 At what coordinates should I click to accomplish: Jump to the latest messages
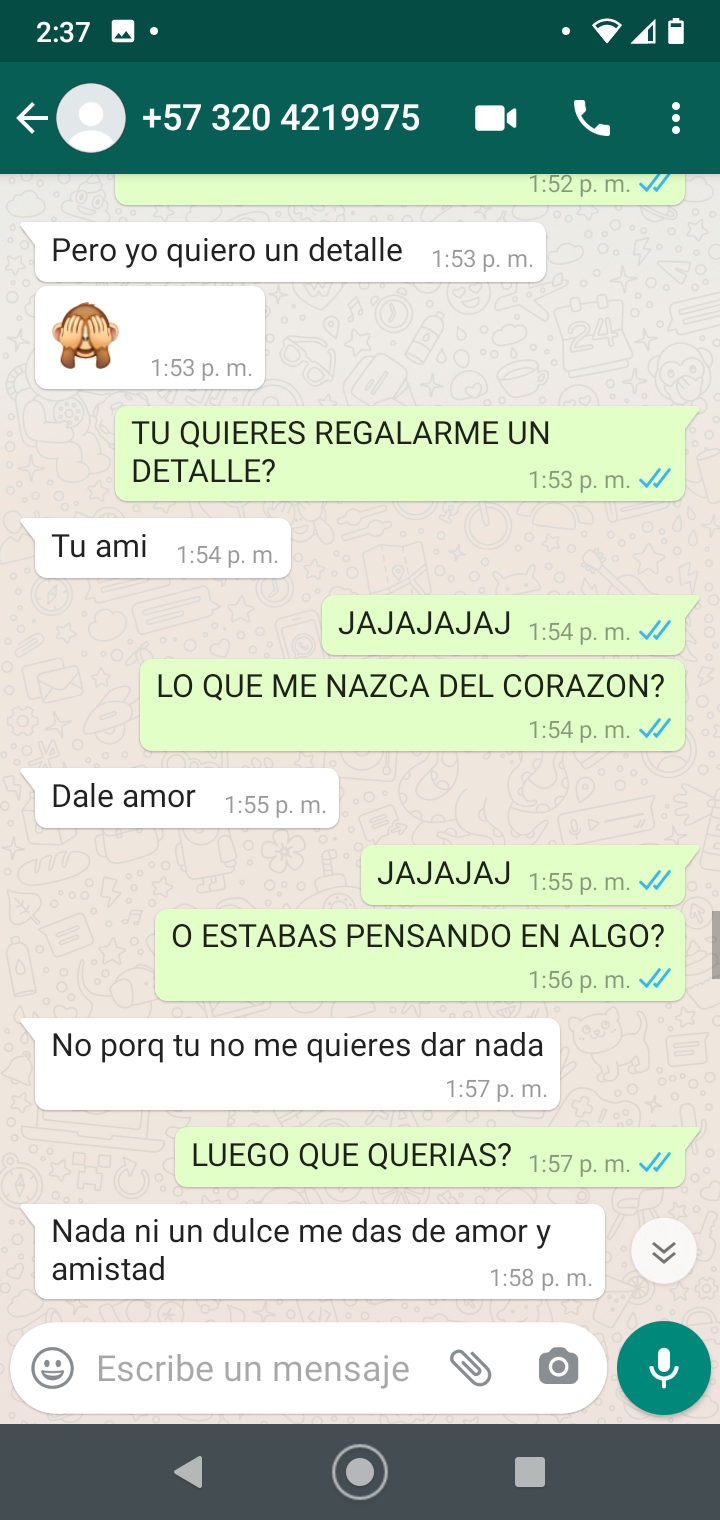[664, 1251]
